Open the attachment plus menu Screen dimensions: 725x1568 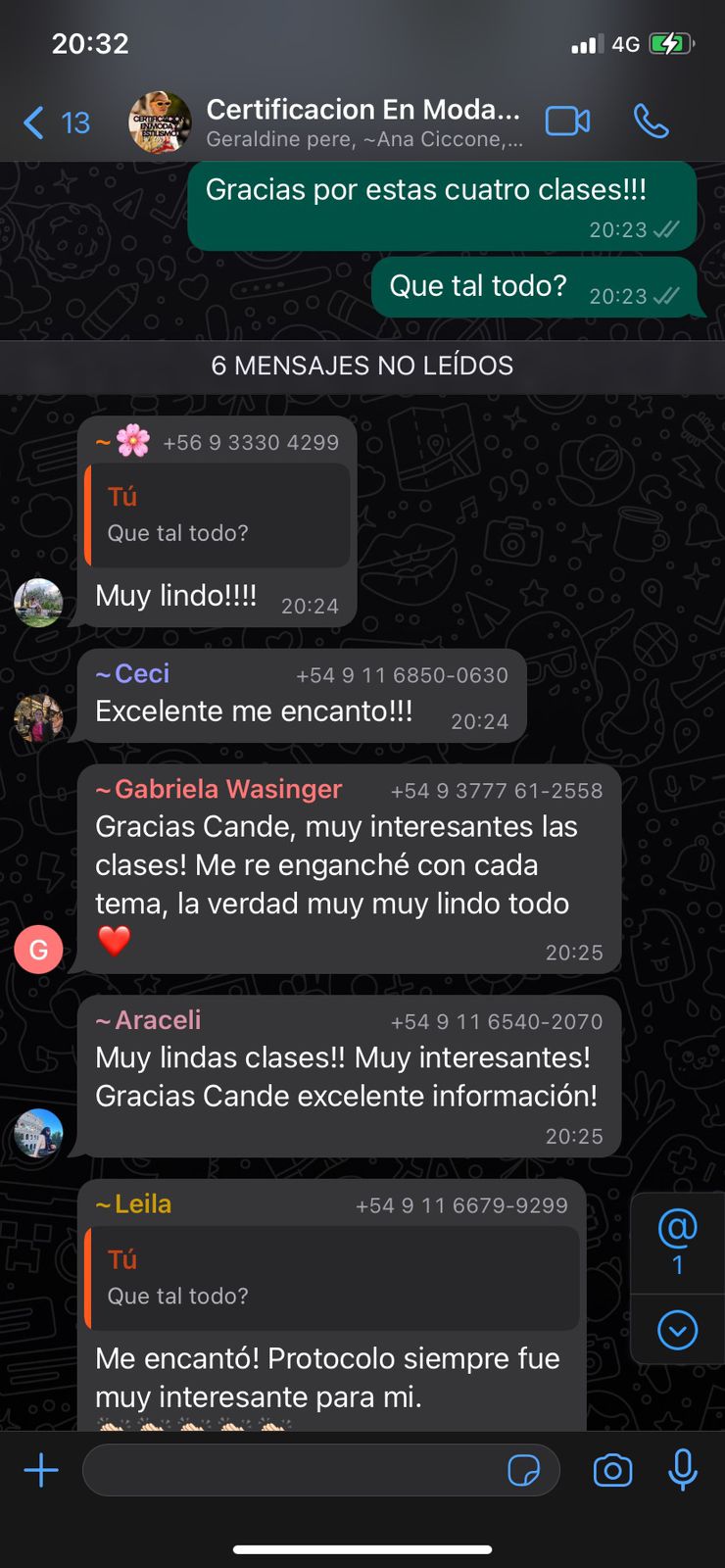click(41, 1470)
